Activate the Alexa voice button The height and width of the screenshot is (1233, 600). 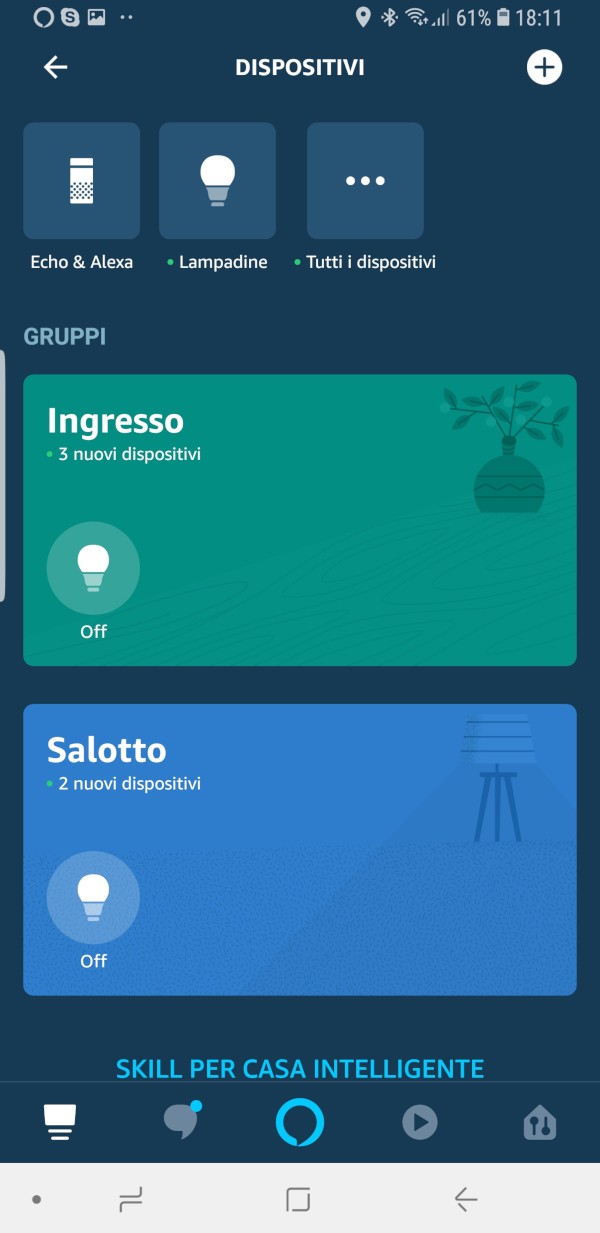coord(300,1122)
